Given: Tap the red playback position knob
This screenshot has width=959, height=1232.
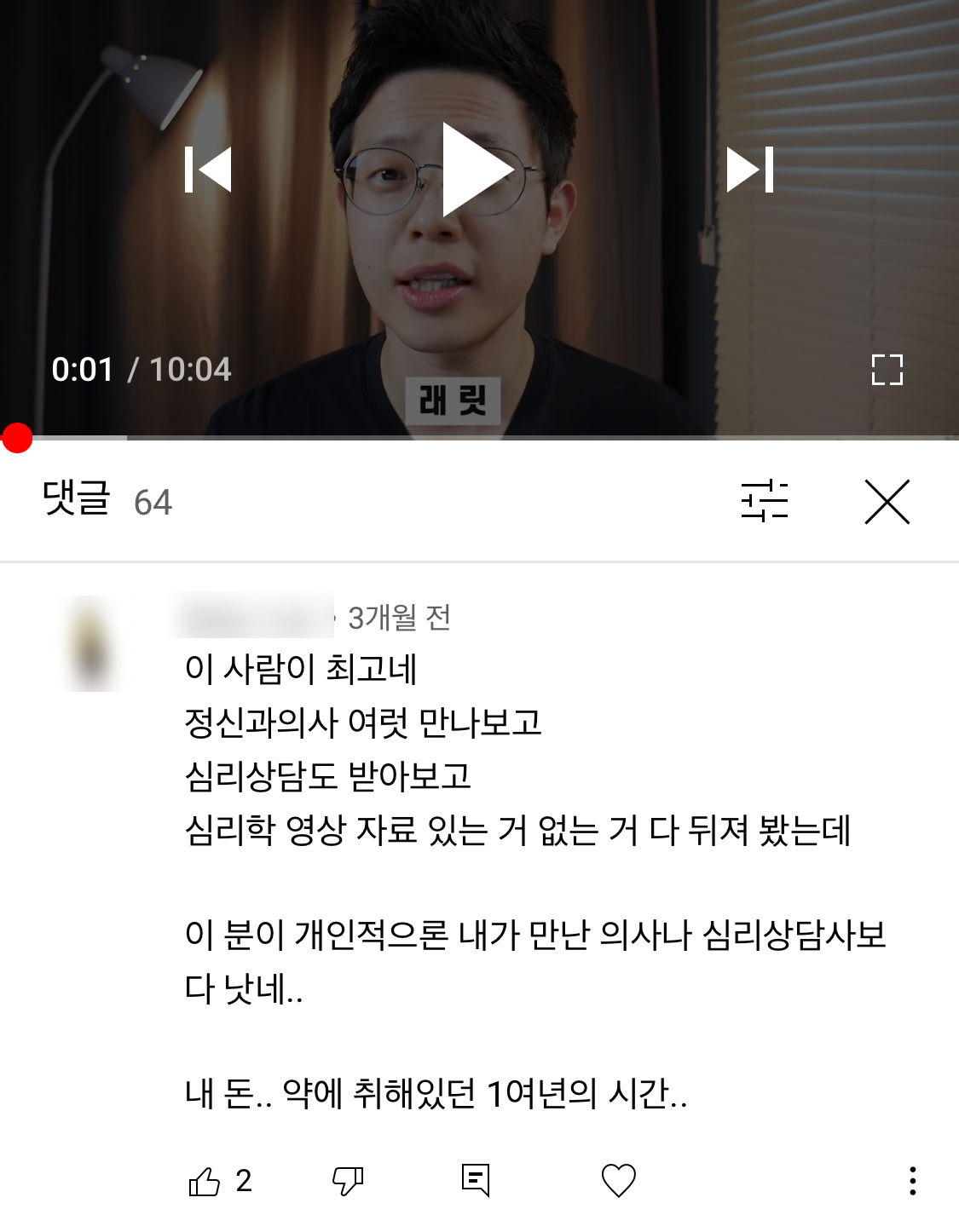Looking at the screenshot, I should tap(17, 438).
